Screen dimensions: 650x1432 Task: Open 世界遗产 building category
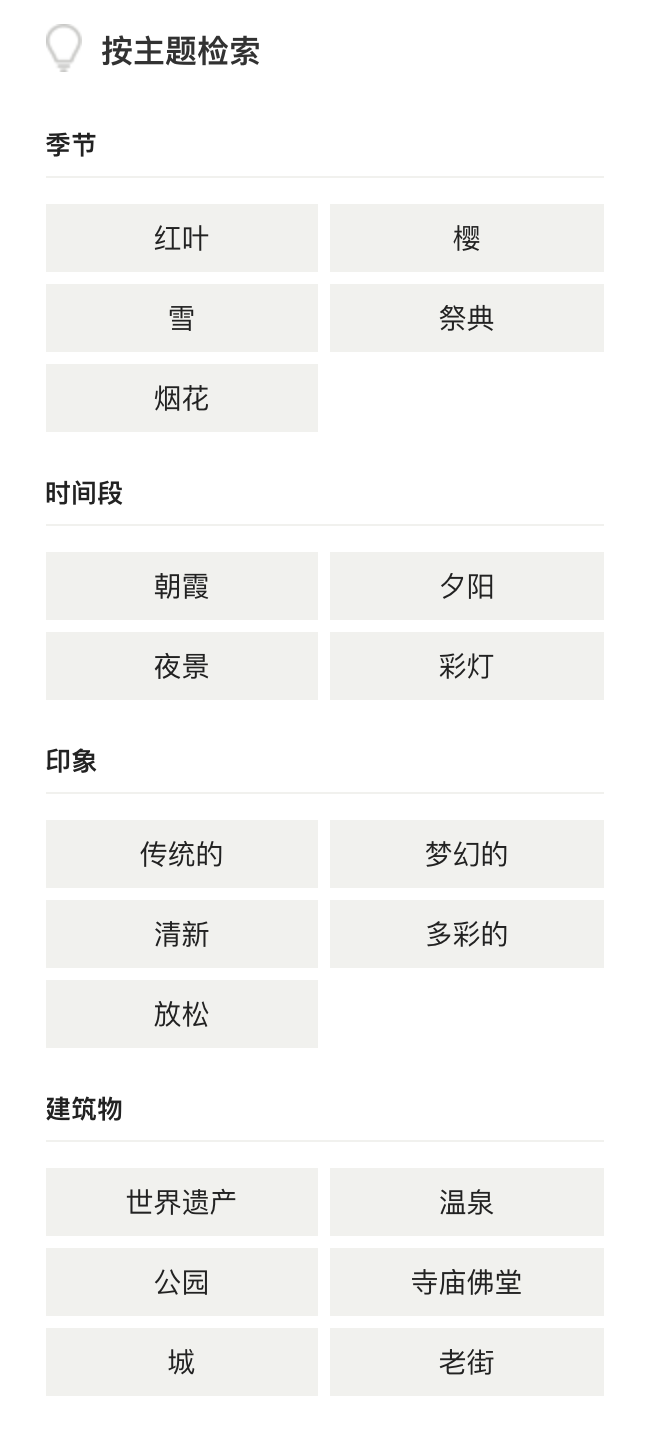[x=182, y=1202]
